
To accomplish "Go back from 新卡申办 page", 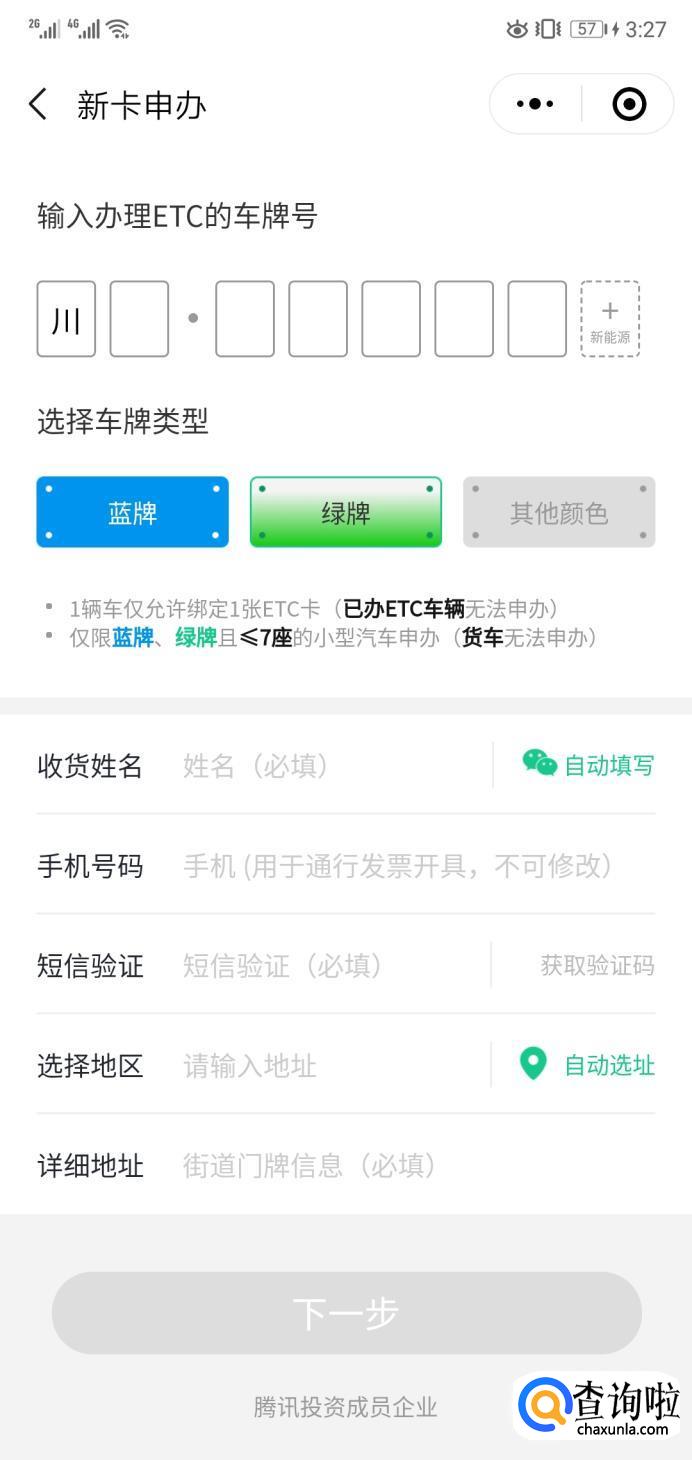I will [38, 104].
